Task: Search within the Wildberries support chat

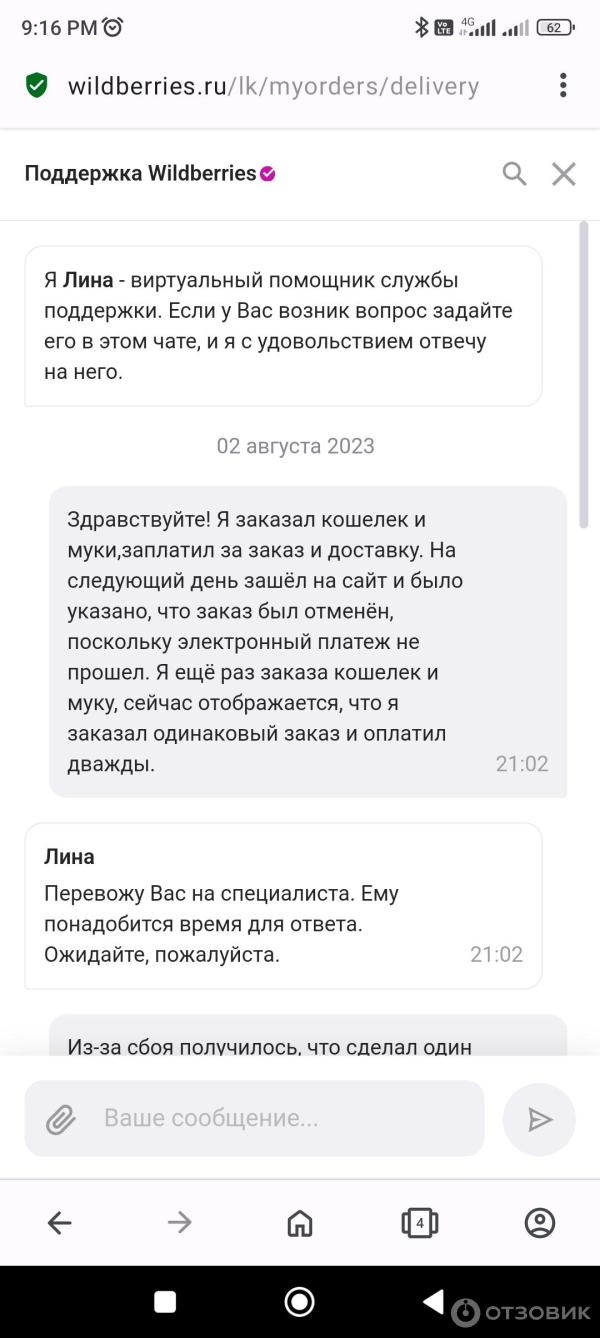Action: coord(514,174)
